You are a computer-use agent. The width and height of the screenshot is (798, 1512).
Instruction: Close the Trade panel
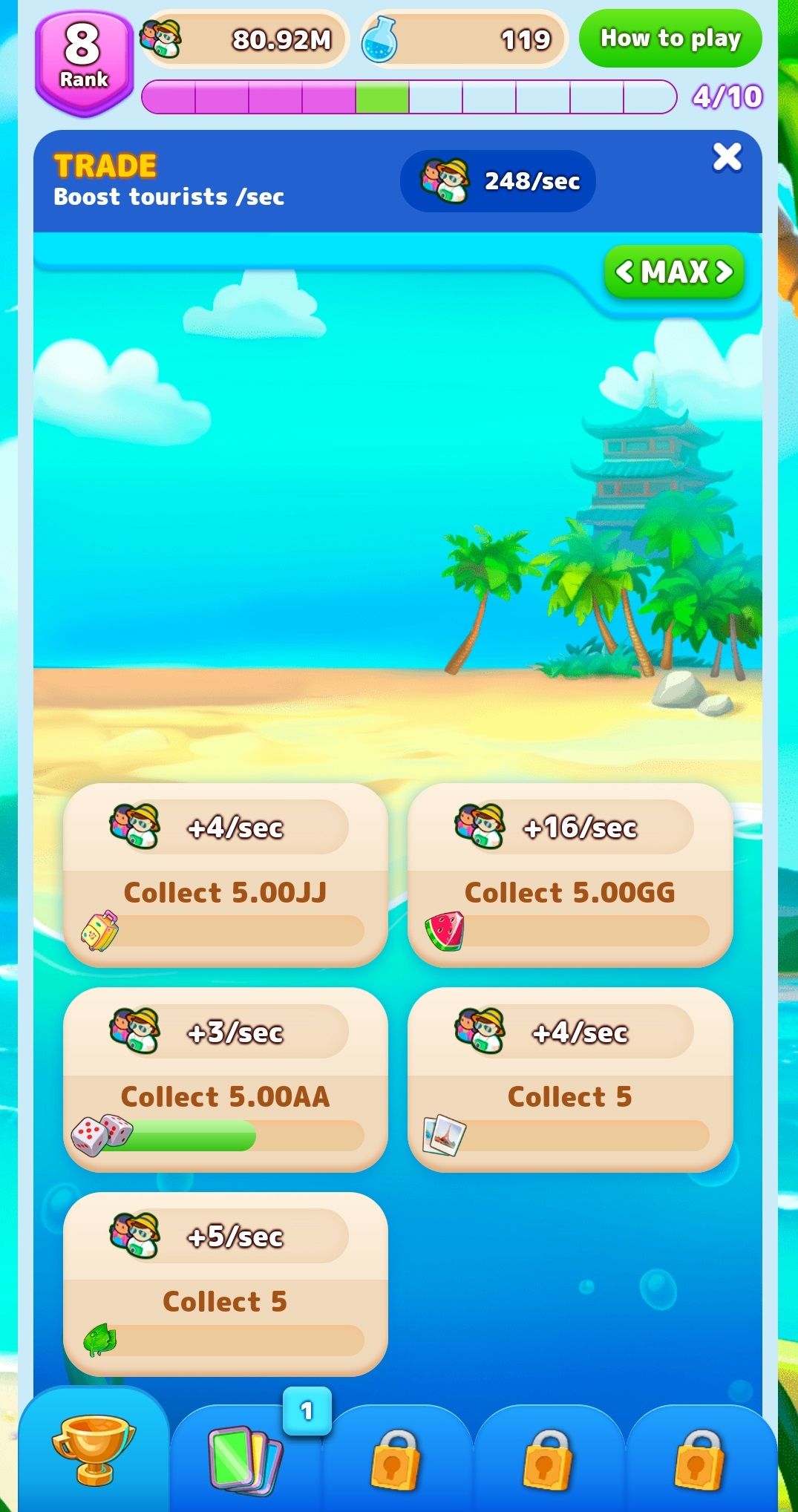727,157
